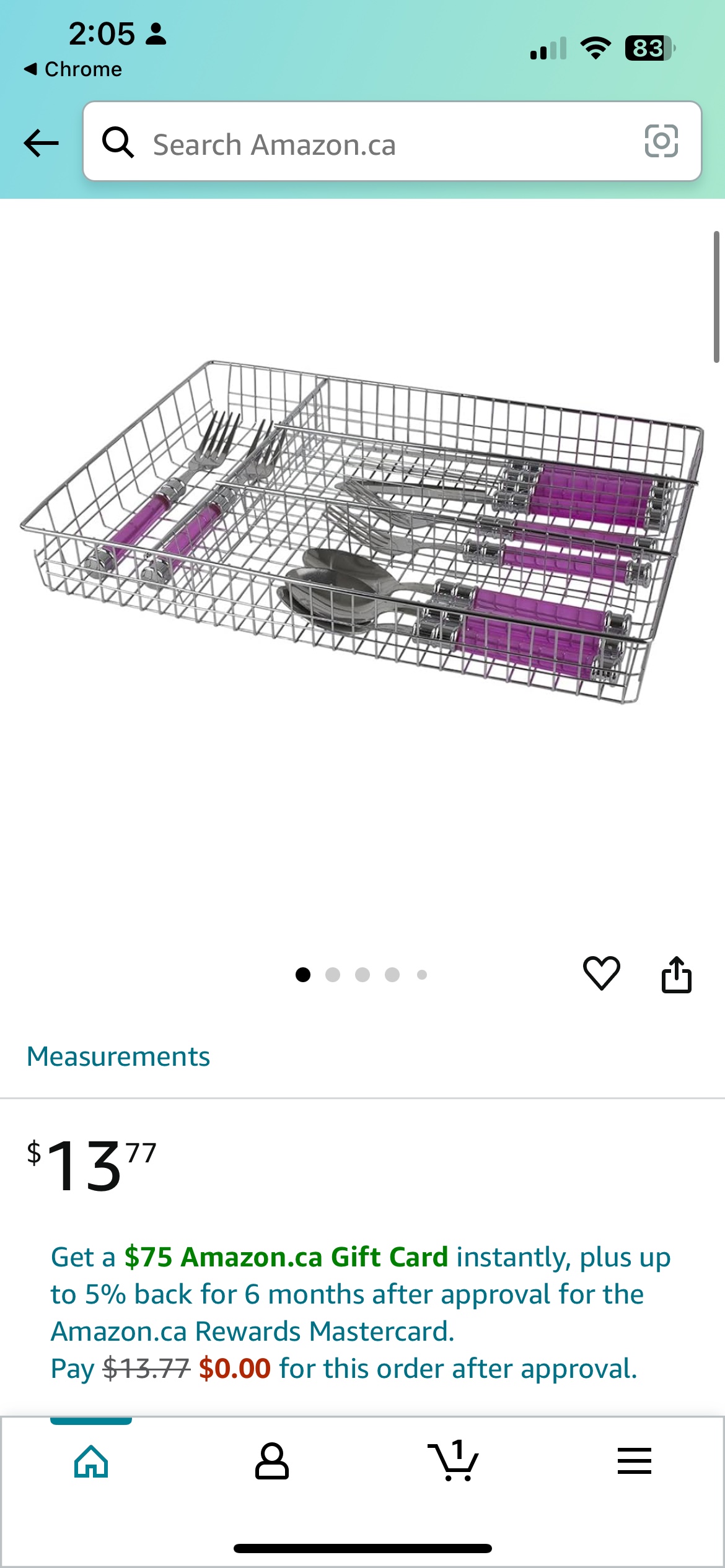Open the shopping cart

[453, 1460]
